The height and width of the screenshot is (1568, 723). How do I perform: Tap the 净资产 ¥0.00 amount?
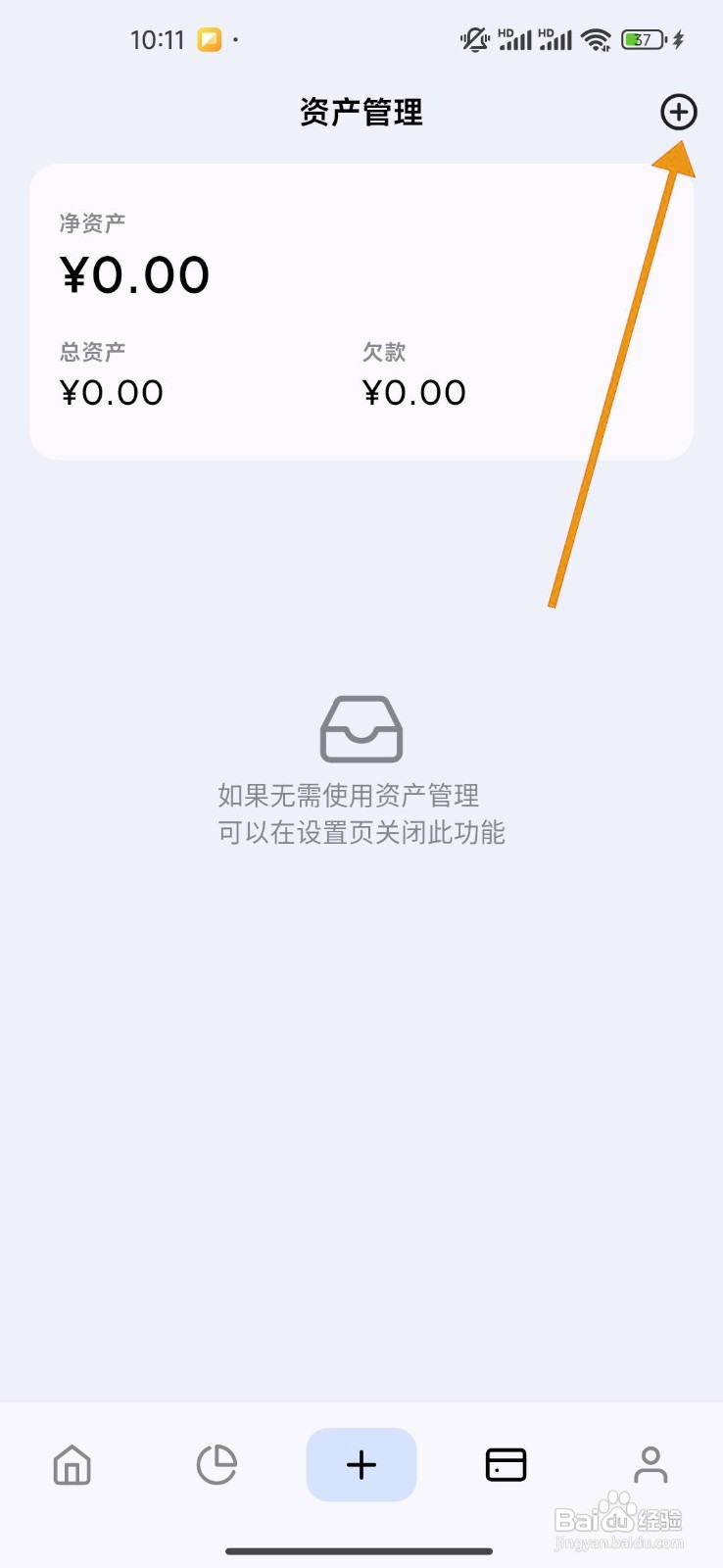(x=134, y=274)
